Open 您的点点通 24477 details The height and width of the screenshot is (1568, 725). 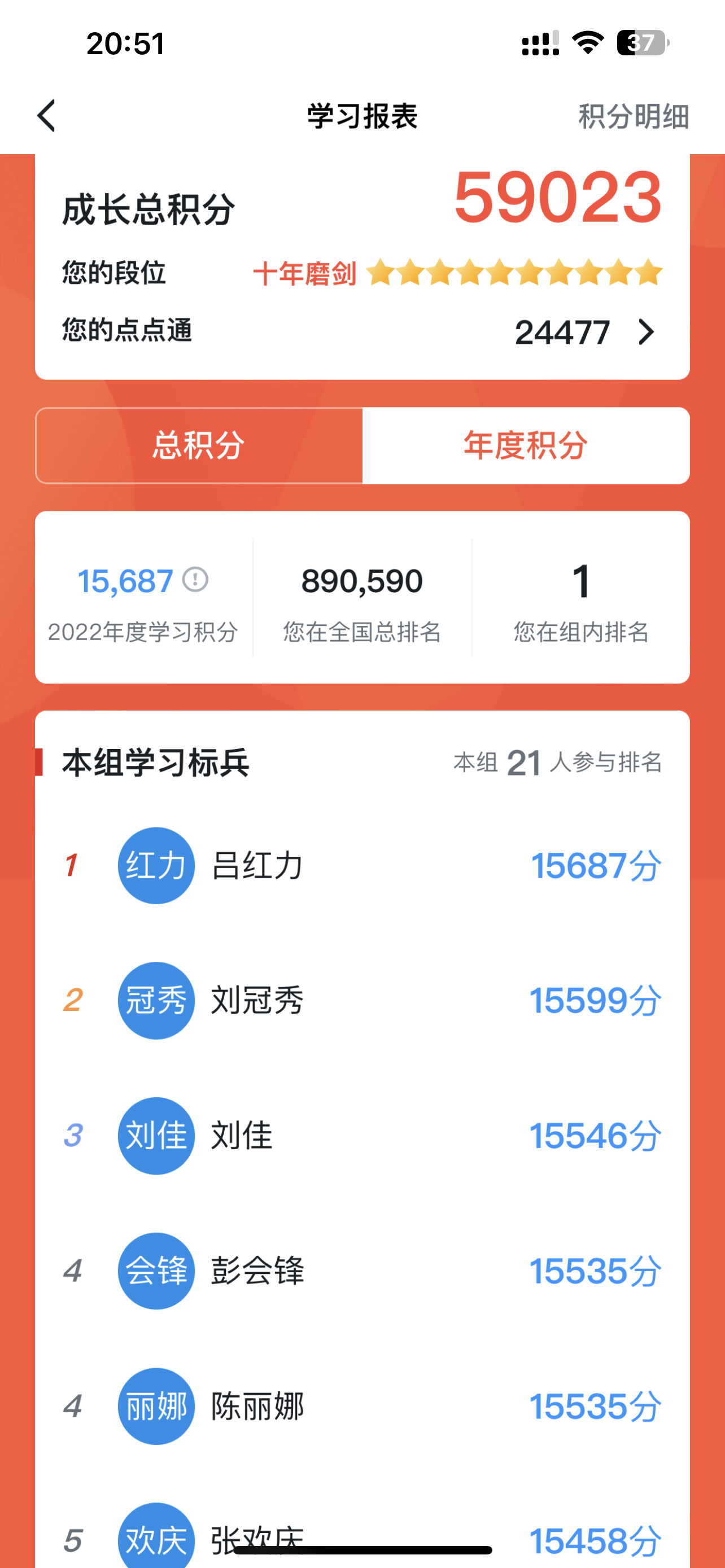pos(584,332)
